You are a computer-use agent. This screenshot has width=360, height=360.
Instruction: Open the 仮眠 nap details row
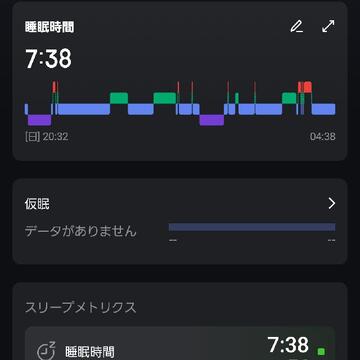180,222
